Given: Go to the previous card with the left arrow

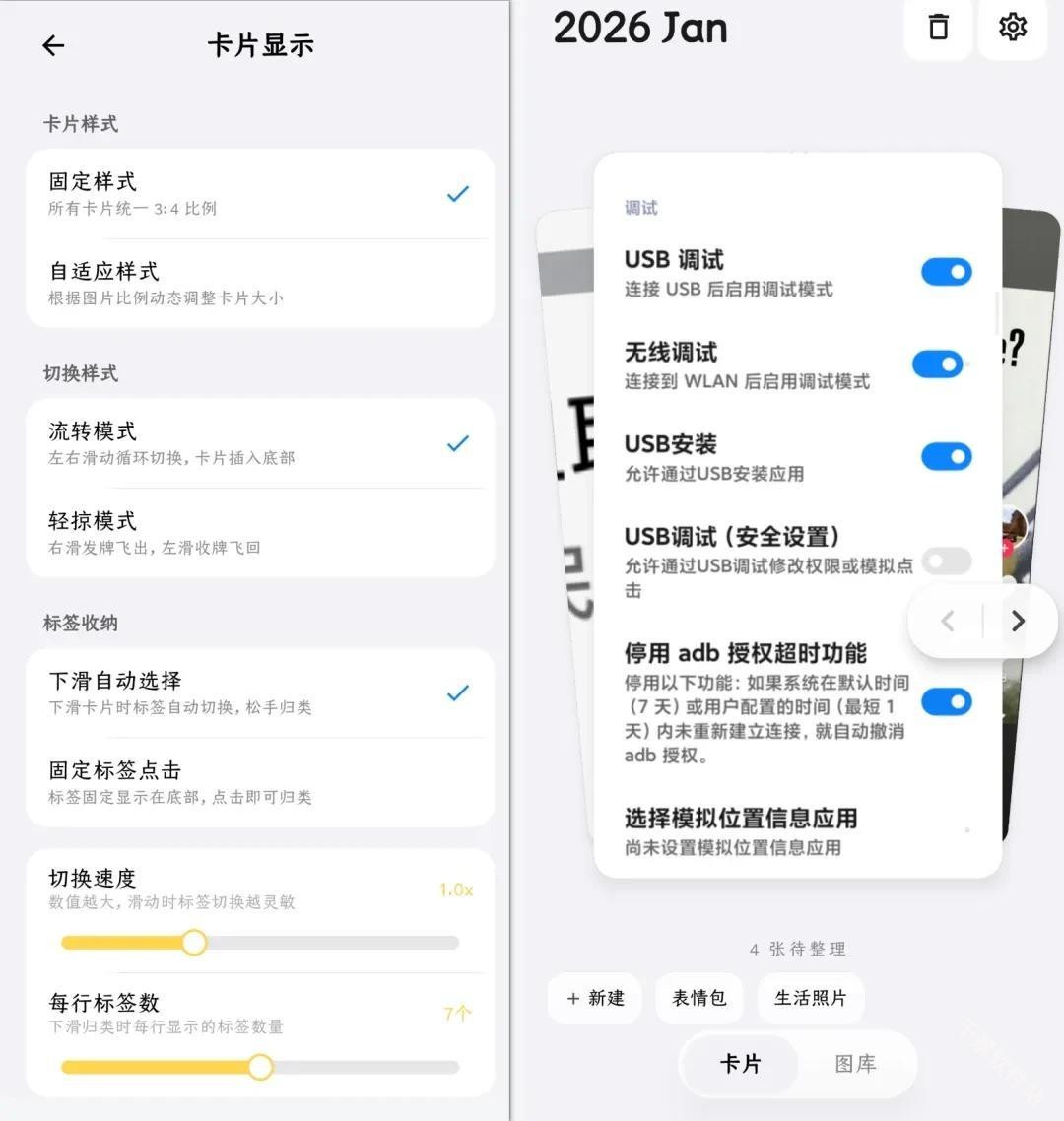Looking at the screenshot, I should [948, 621].
